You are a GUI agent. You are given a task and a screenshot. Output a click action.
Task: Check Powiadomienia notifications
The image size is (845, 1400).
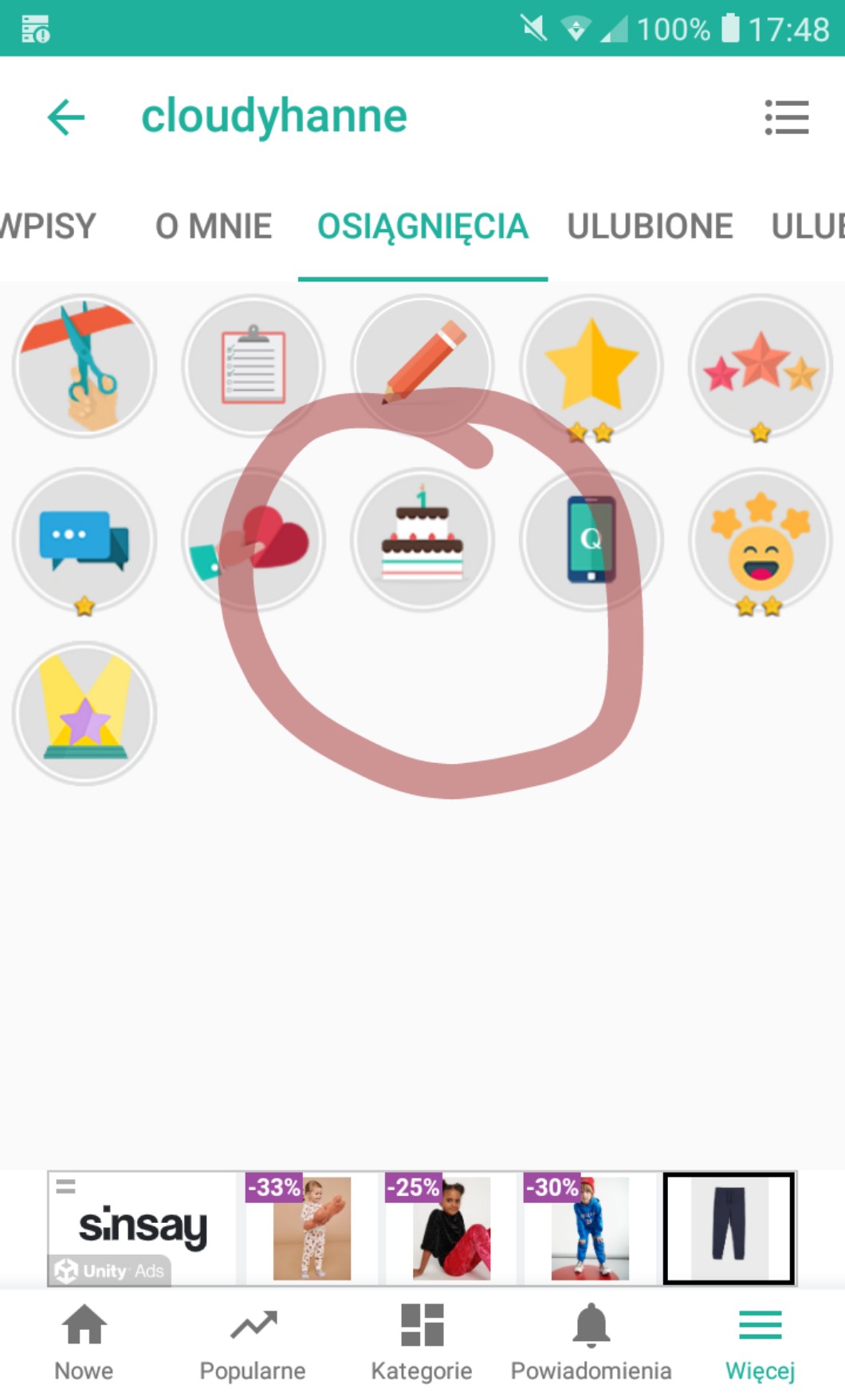[x=591, y=1343]
